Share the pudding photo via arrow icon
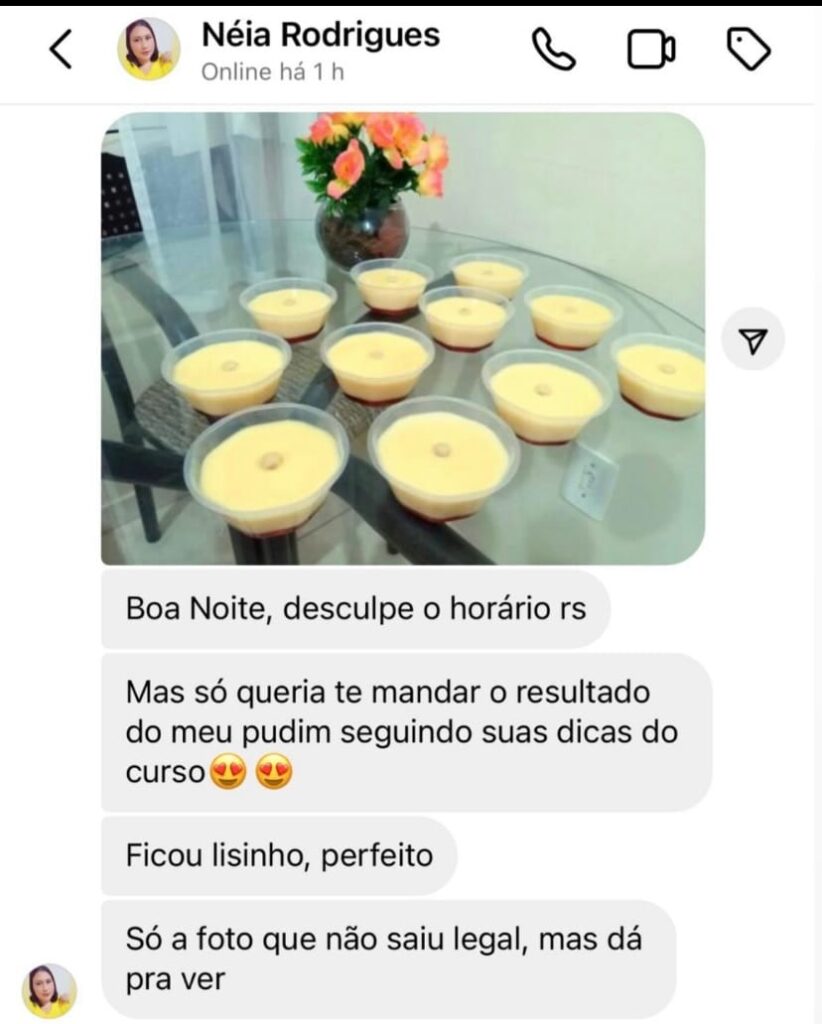The image size is (822, 1024). 753,339
